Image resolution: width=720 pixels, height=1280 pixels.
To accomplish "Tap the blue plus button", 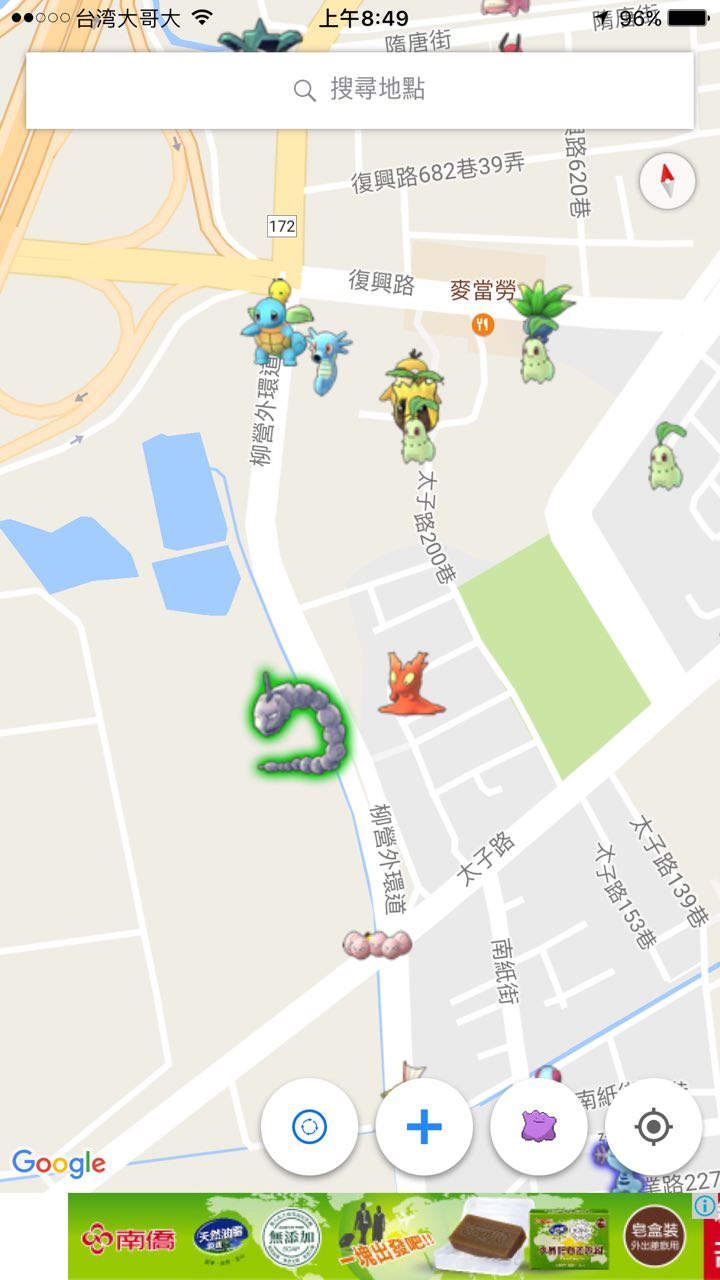I will 424,1127.
